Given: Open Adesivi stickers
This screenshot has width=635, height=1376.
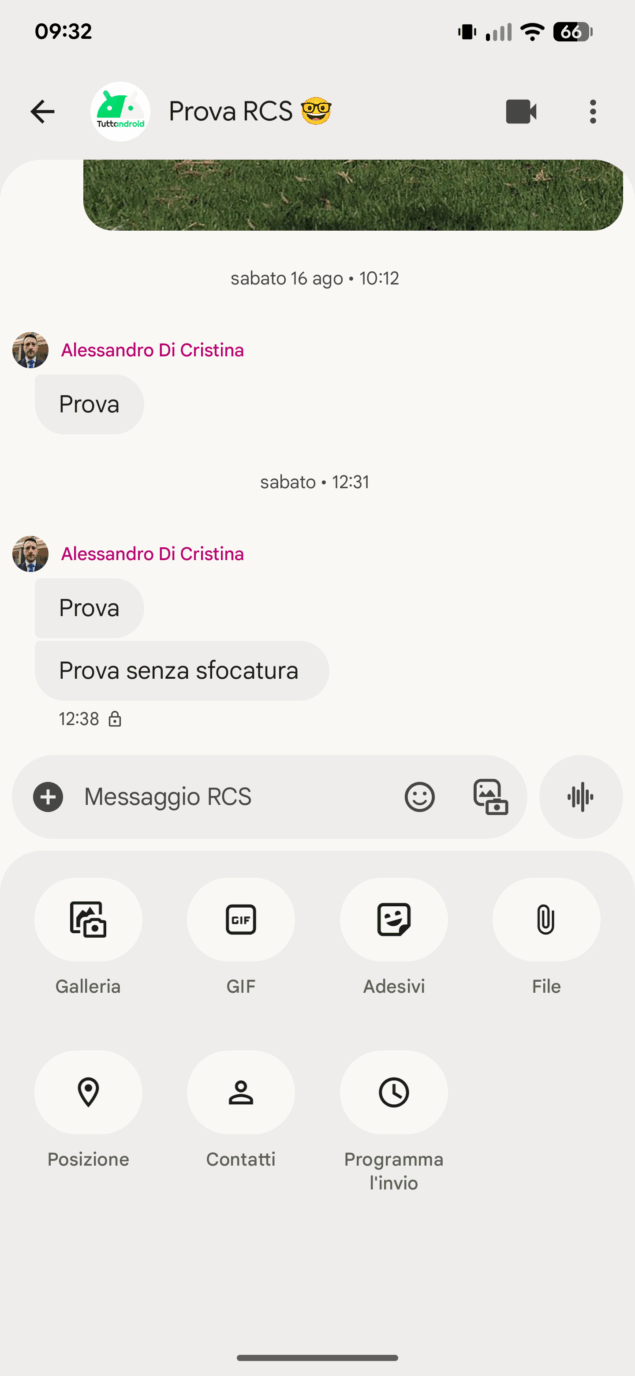Looking at the screenshot, I should [x=394, y=920].
